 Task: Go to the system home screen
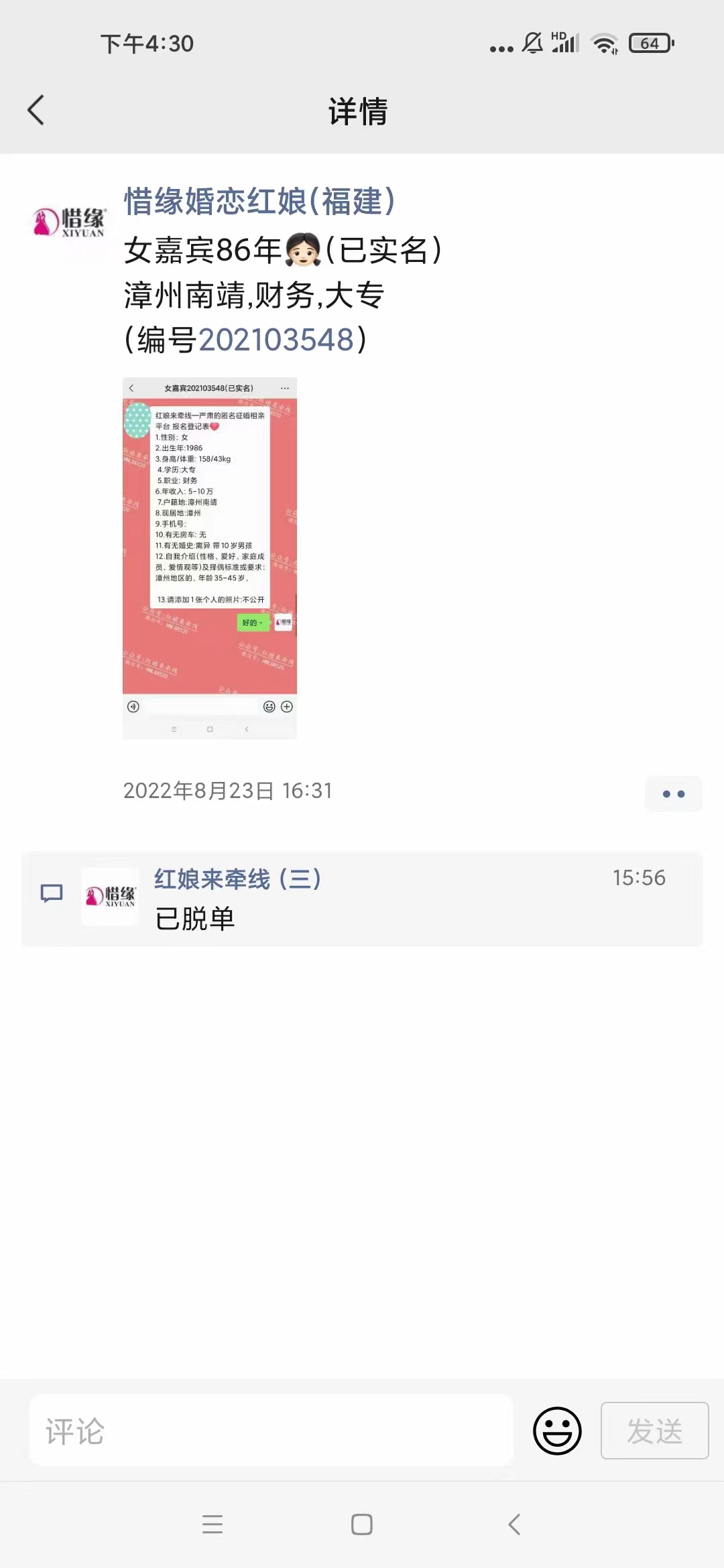point(362,1524)
